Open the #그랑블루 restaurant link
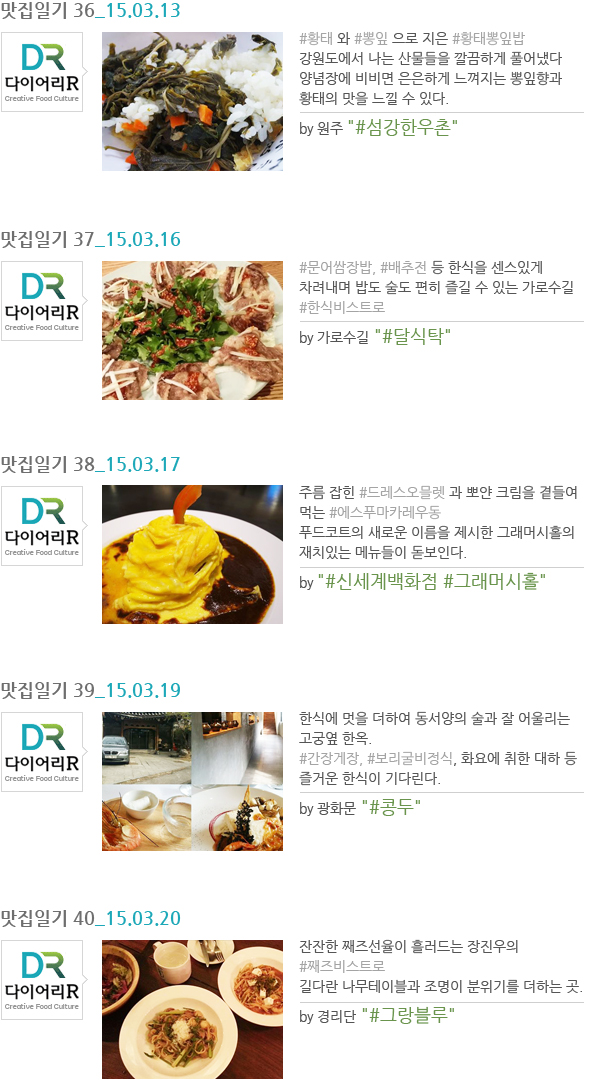Image resolution: width=600 pixels, height=1080 pixels. tap(408, 1015)
